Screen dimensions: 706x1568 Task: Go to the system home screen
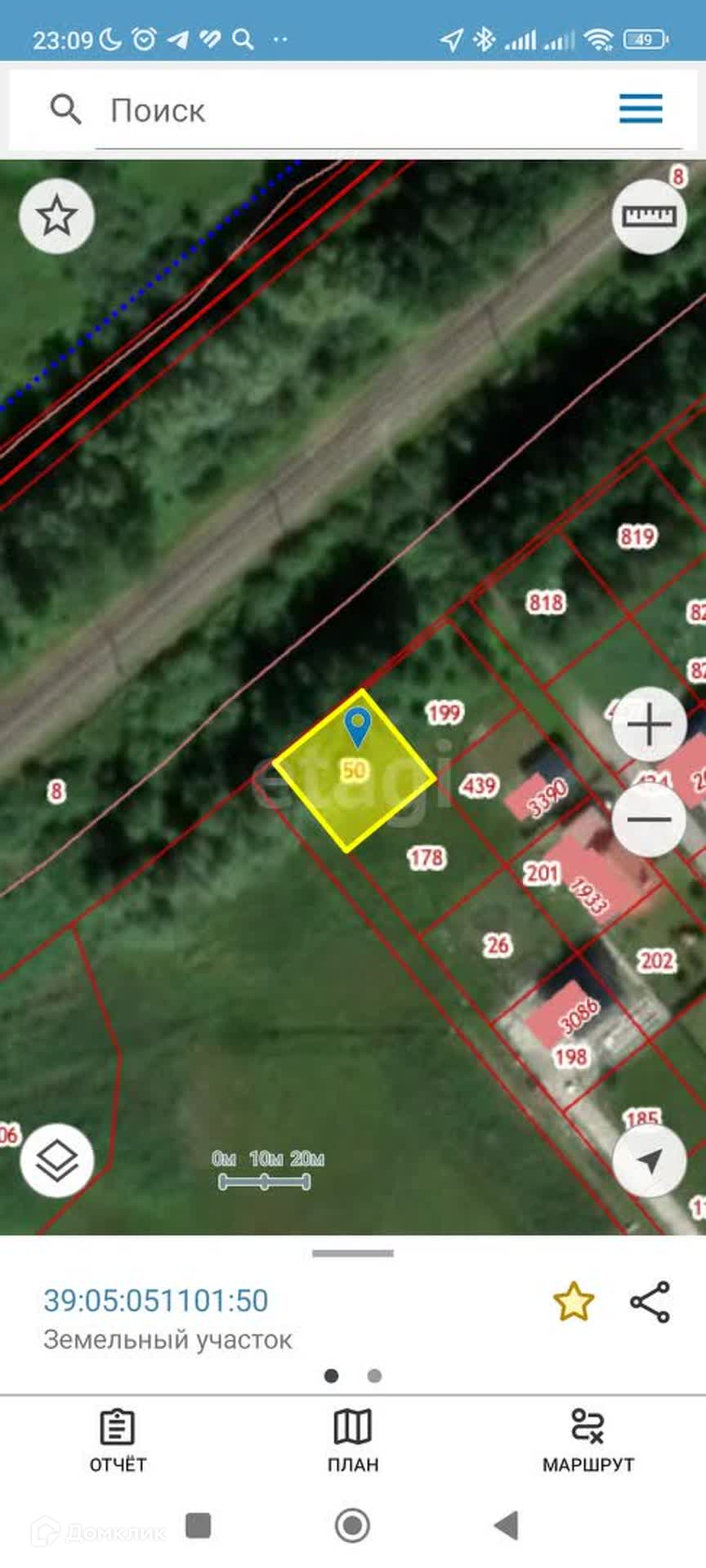[353, 1525]
